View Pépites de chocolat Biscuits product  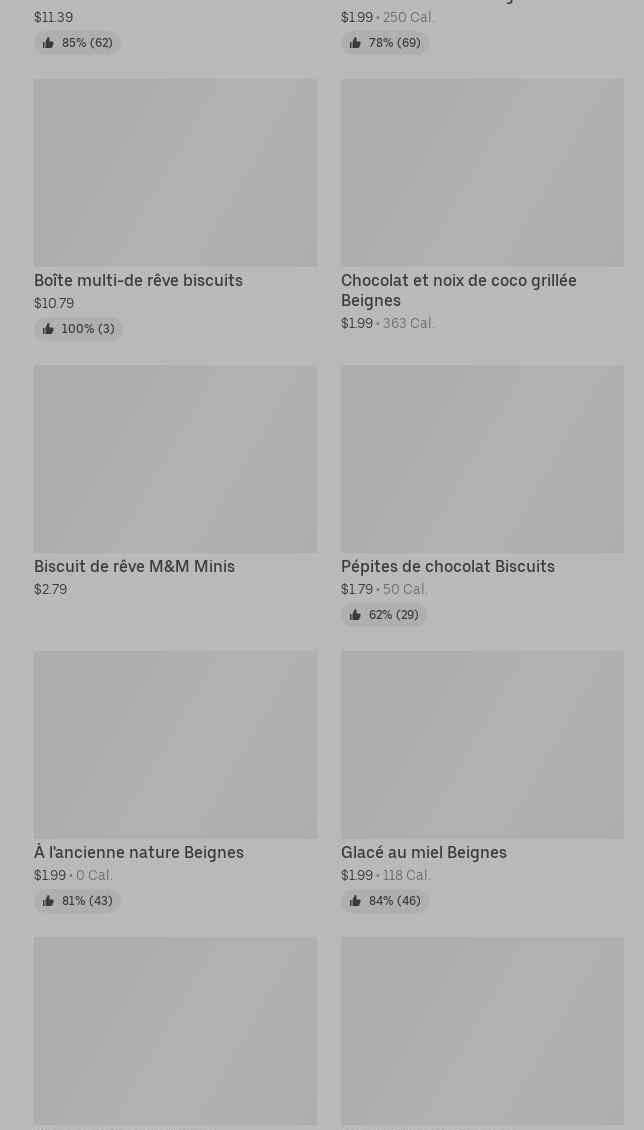(482, 494)
